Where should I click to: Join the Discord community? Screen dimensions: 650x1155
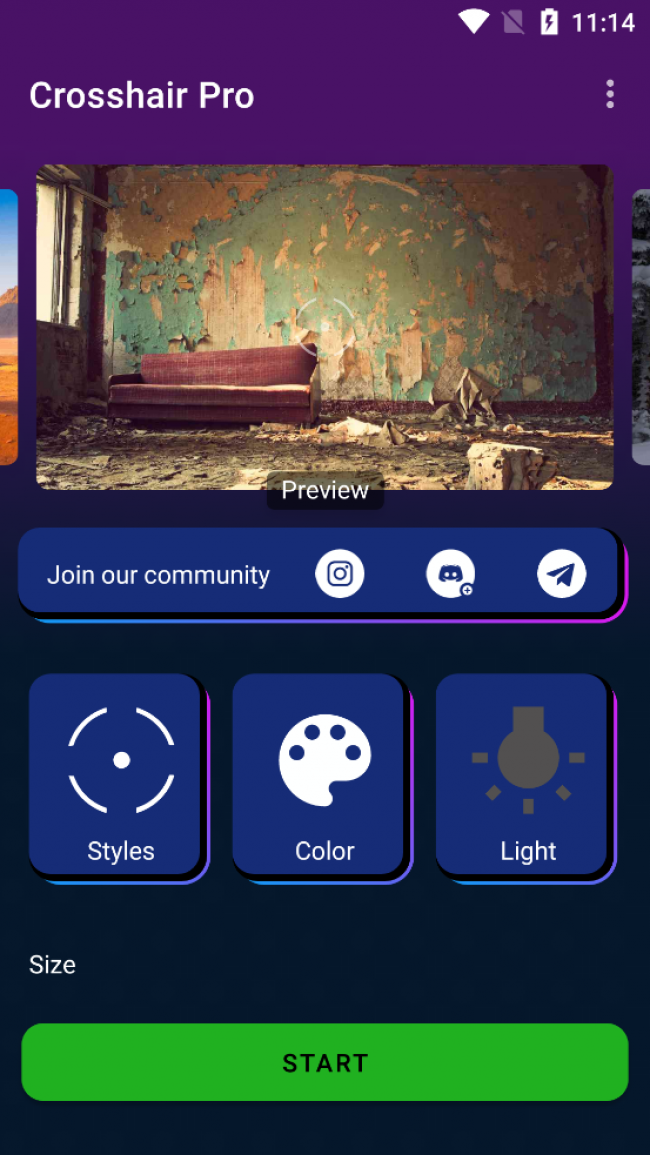450,574
